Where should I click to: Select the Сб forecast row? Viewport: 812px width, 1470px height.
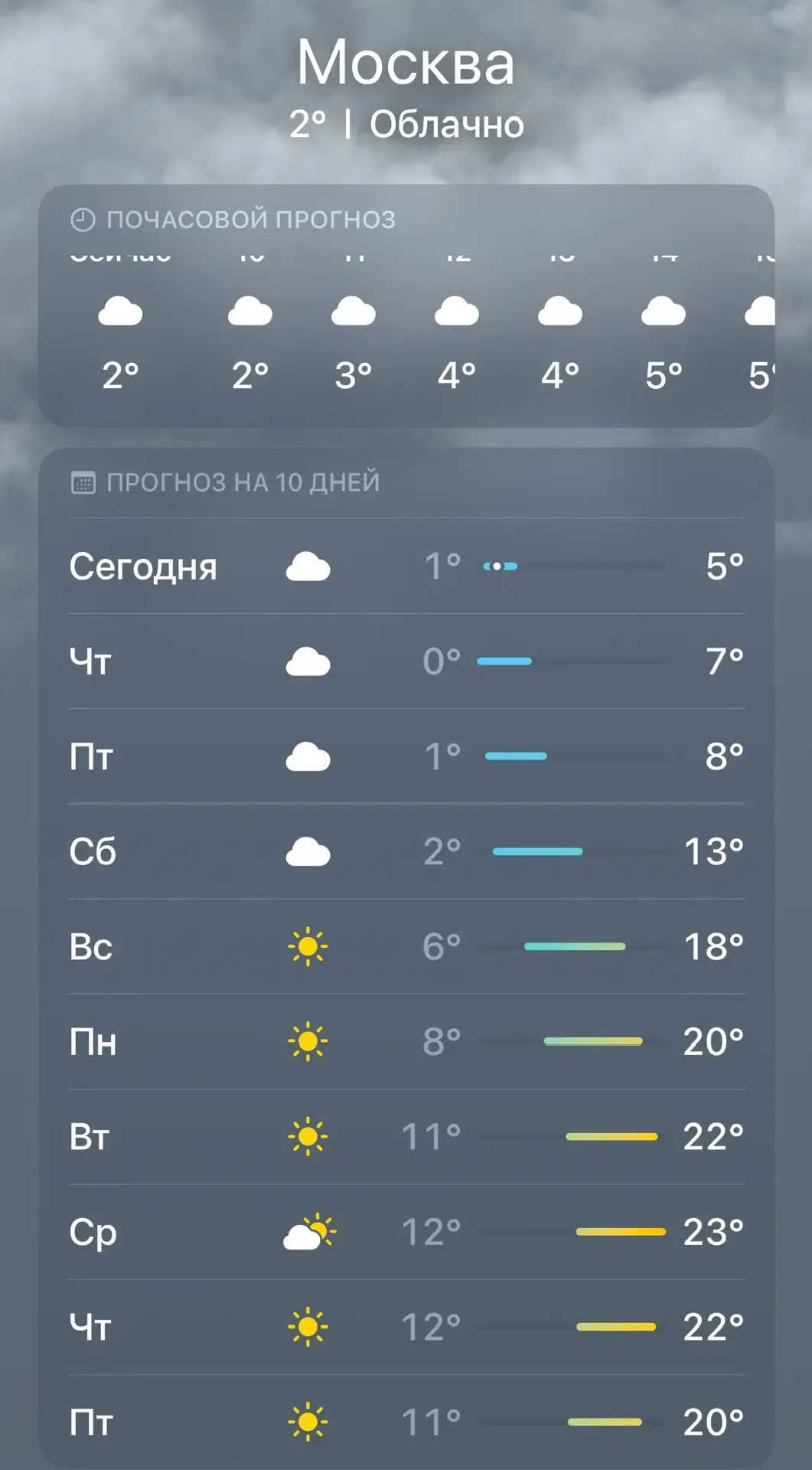point(406,851)
